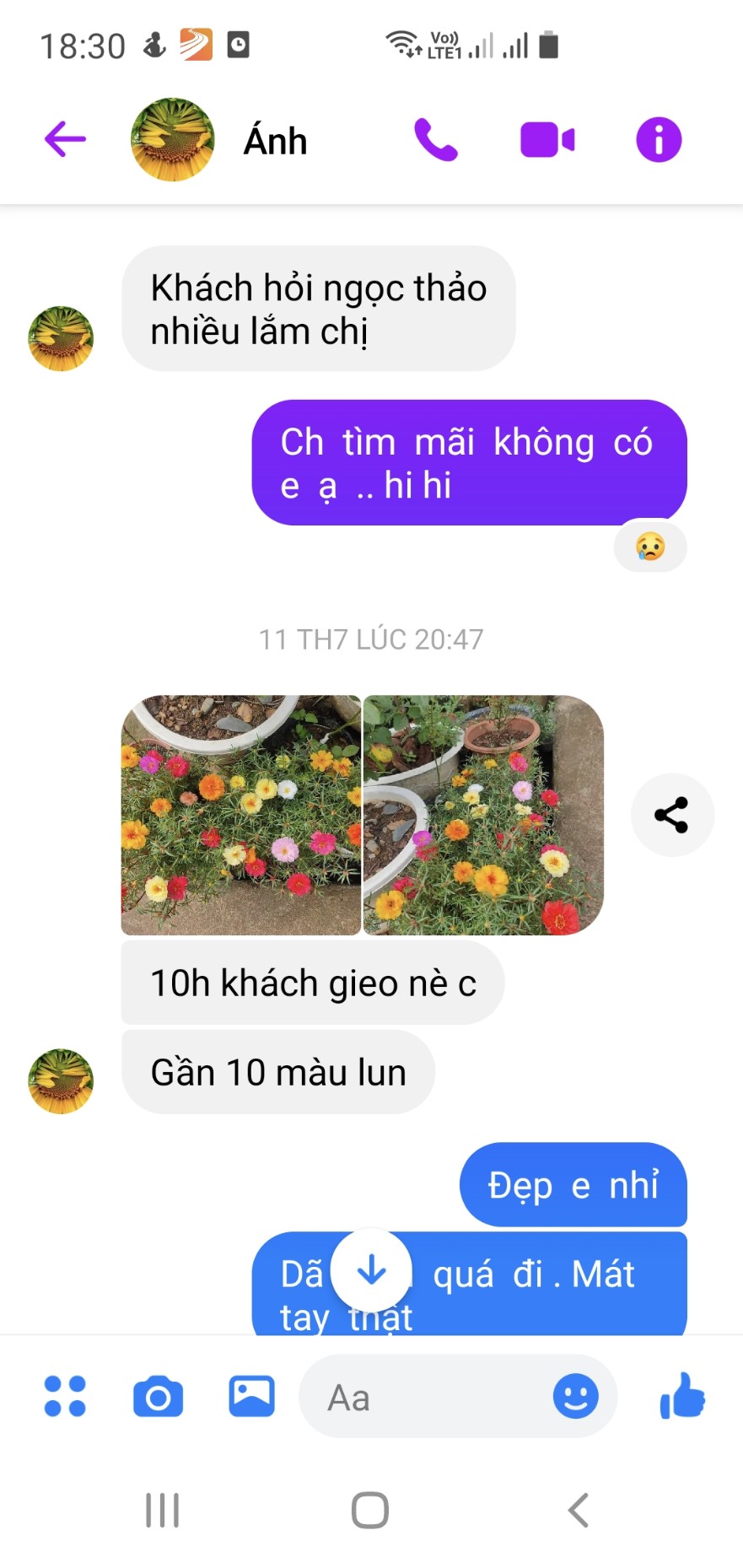
Task: Open the second flower photo
Action: [483, 815]
